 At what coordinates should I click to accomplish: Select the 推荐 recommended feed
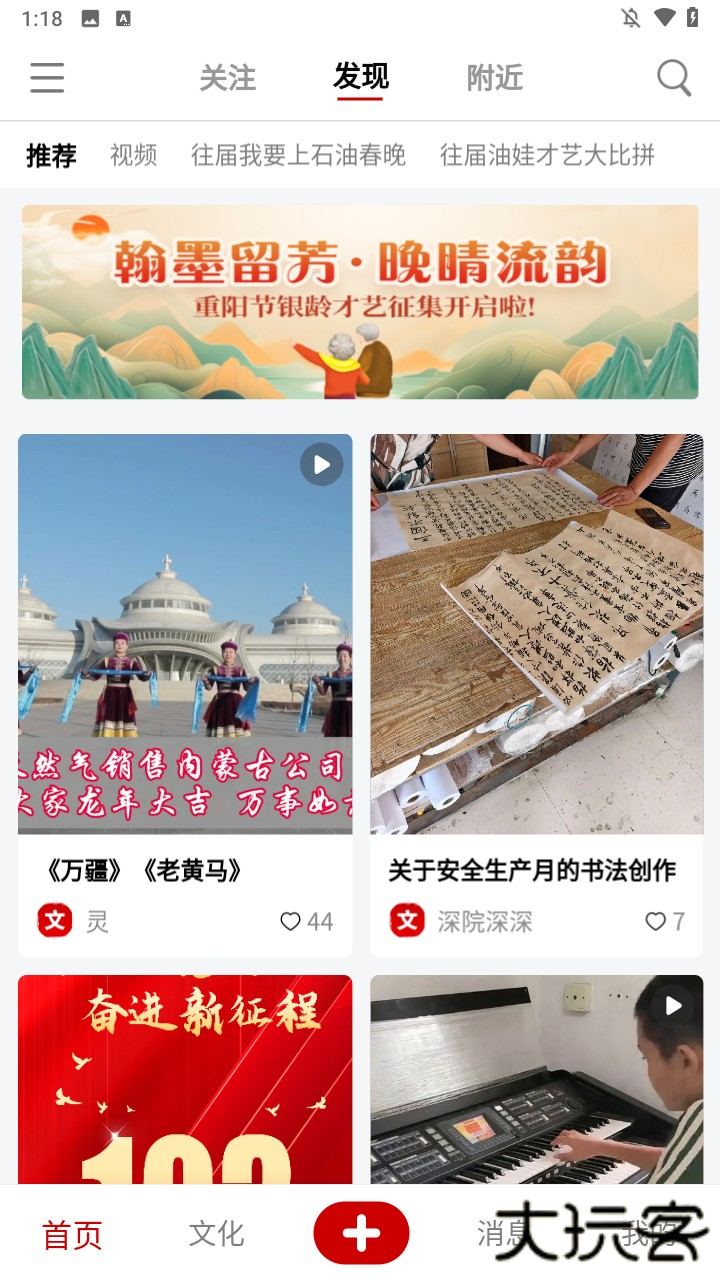(x=51, y=155)
